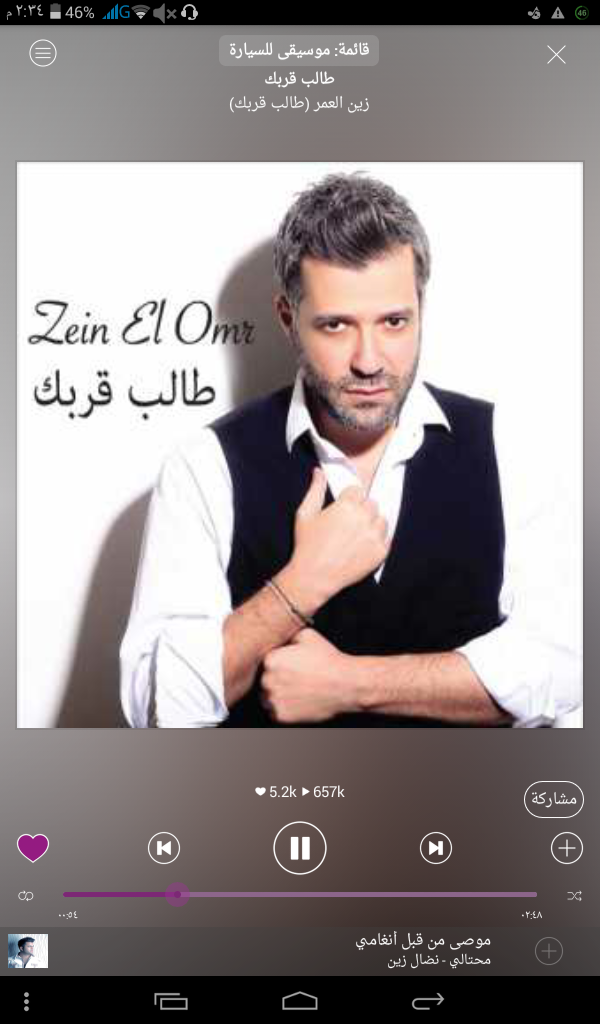Toggle repeat mode
This screenshot has height=1024, width=600.
[26, 895]
